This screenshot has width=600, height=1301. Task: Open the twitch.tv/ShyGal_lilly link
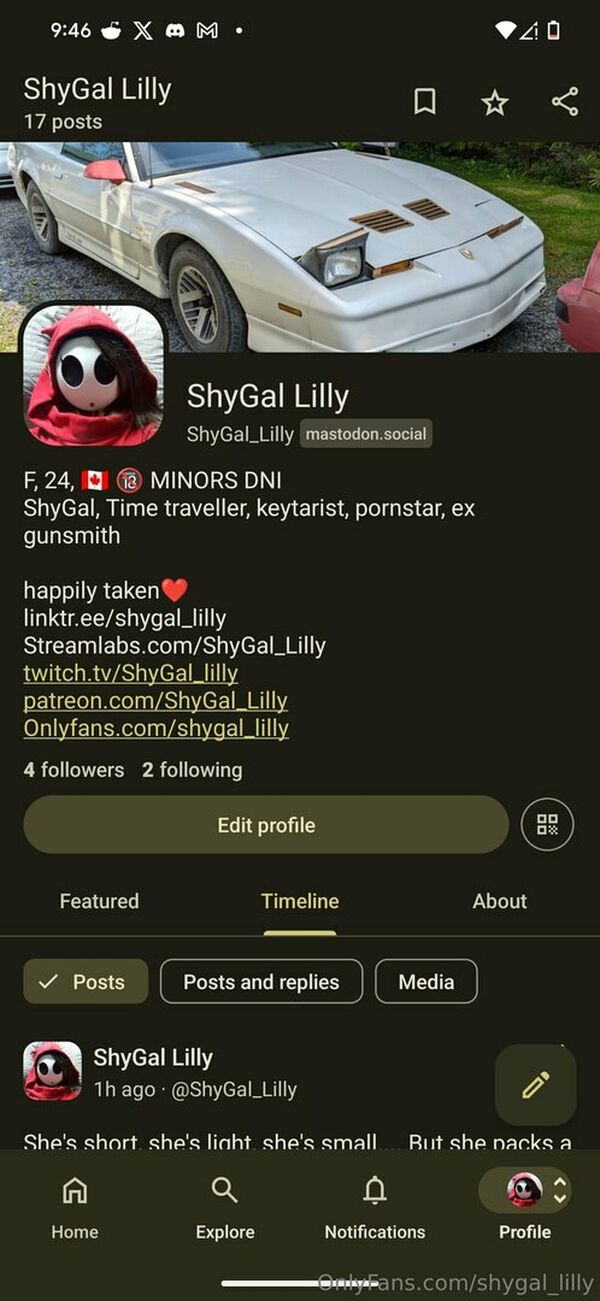pos(131,672)
